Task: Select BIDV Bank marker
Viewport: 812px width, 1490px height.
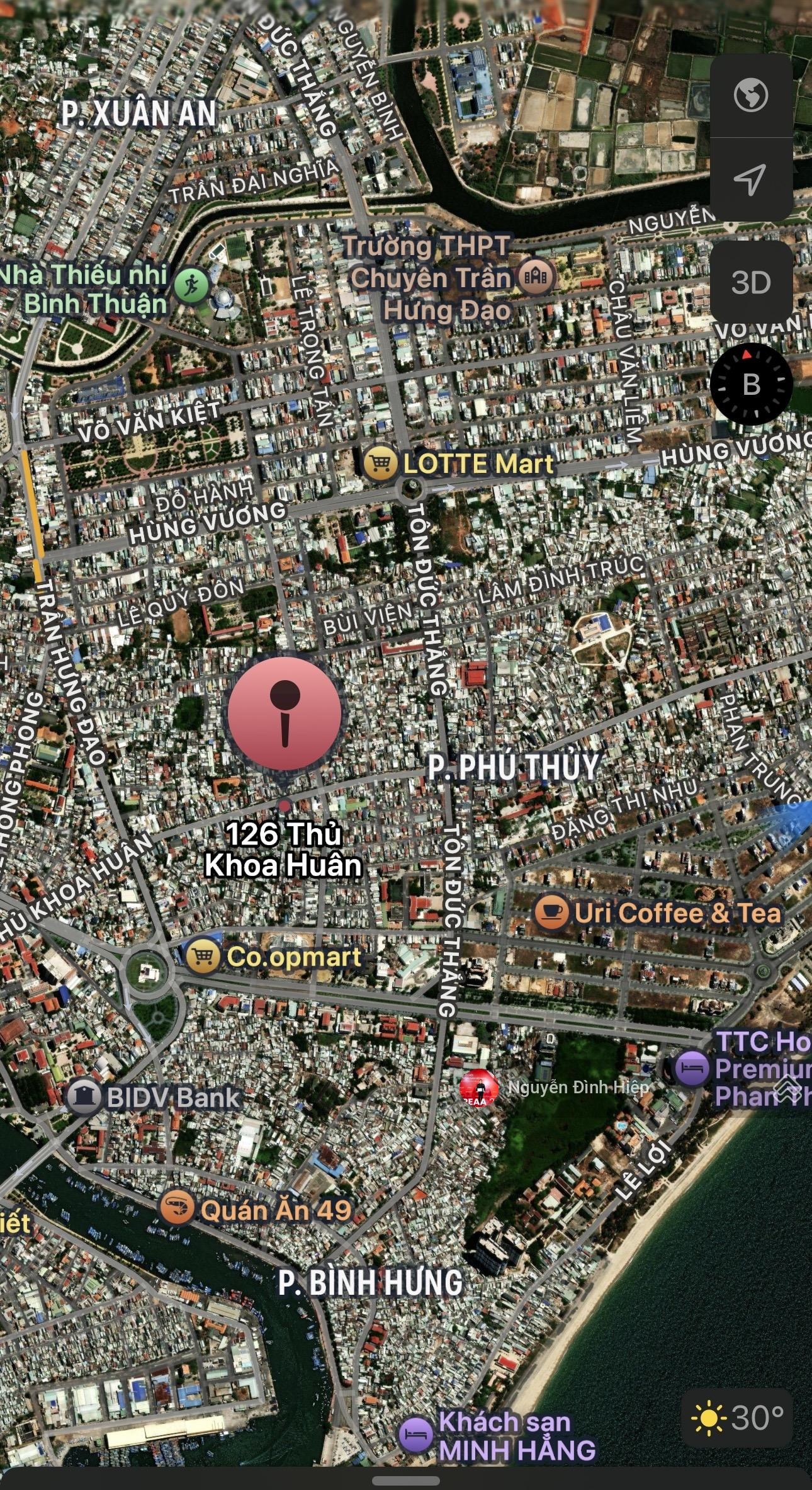Action: coord(84,1097)
